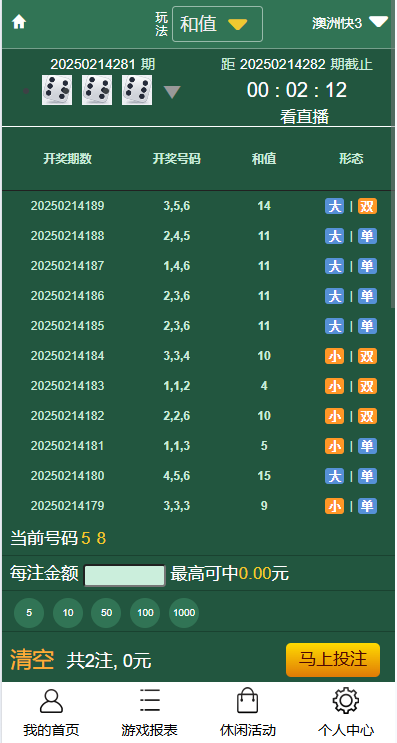
Task: Open the 澳洲快3 game selector
Action: pos(350,23)
